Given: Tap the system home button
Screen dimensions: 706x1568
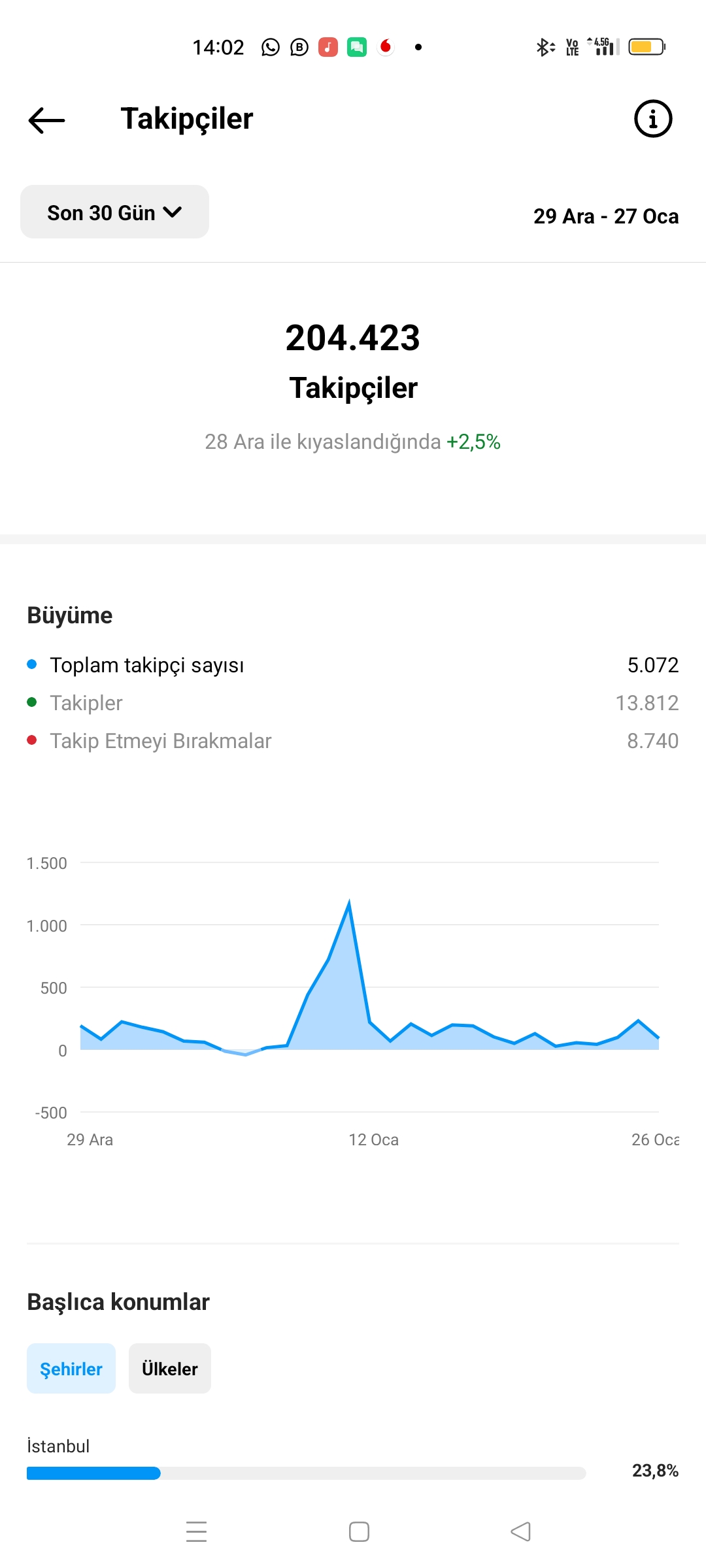Looking at the screenshot, I should [359, 1532].
